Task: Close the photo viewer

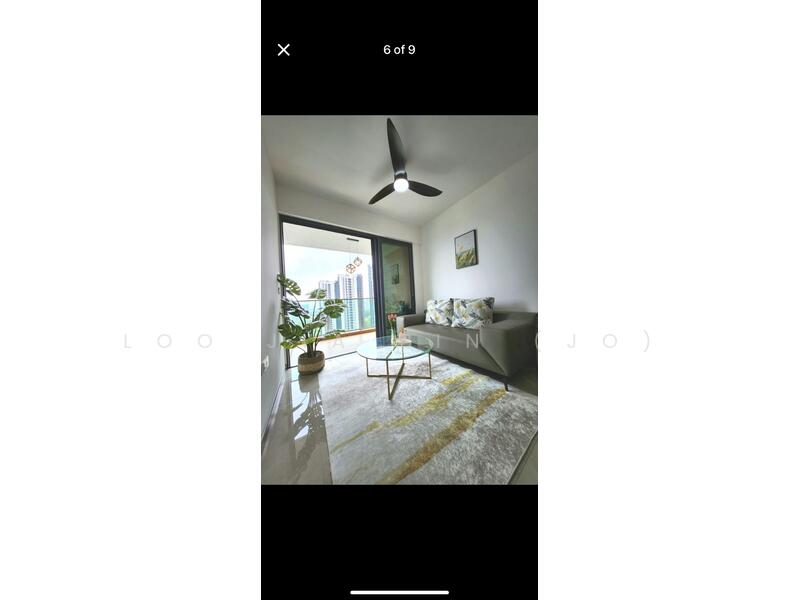Action: tap(284, 50)
